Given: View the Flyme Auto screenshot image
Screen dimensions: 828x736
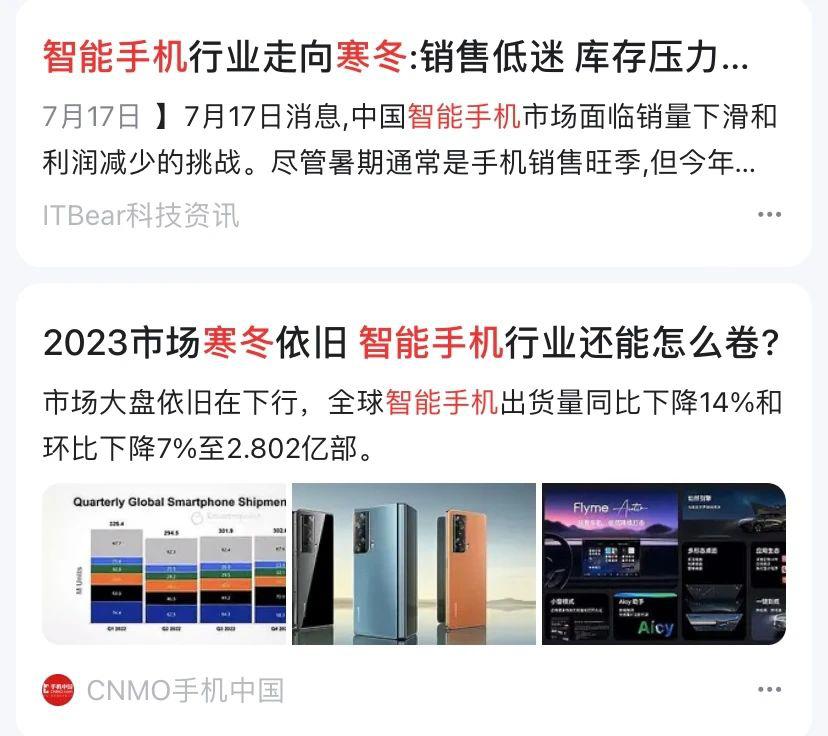Looking at the screenshot, I should (x=663, y=564).
